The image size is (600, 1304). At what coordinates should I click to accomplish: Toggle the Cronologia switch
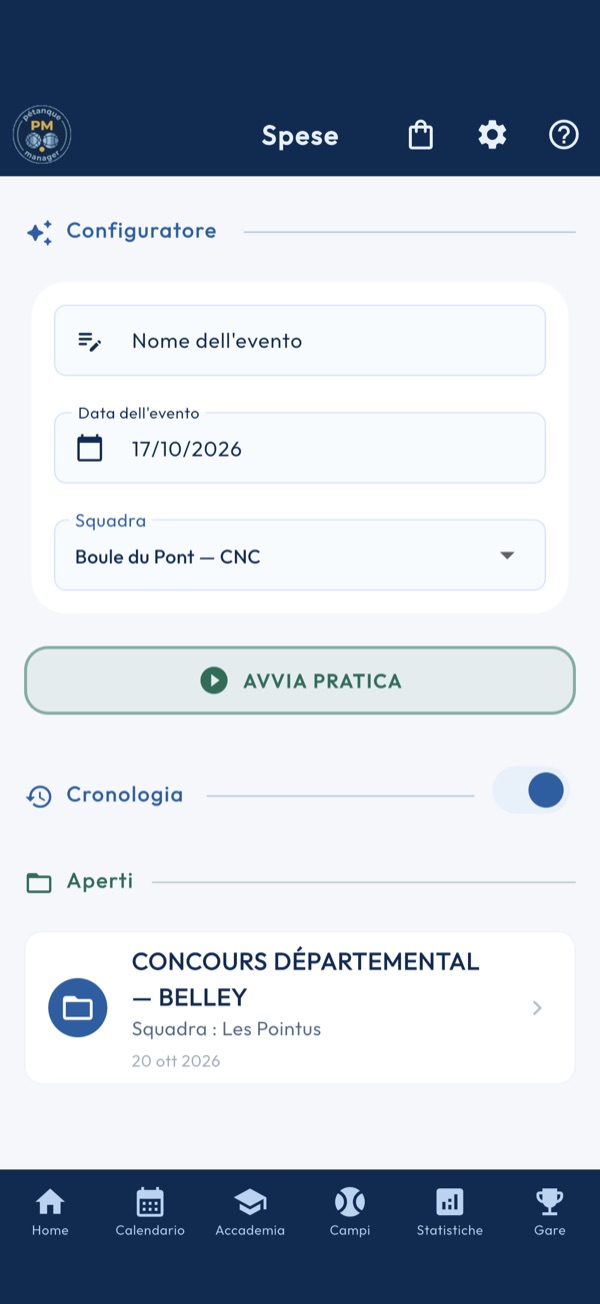click(530, 790)
